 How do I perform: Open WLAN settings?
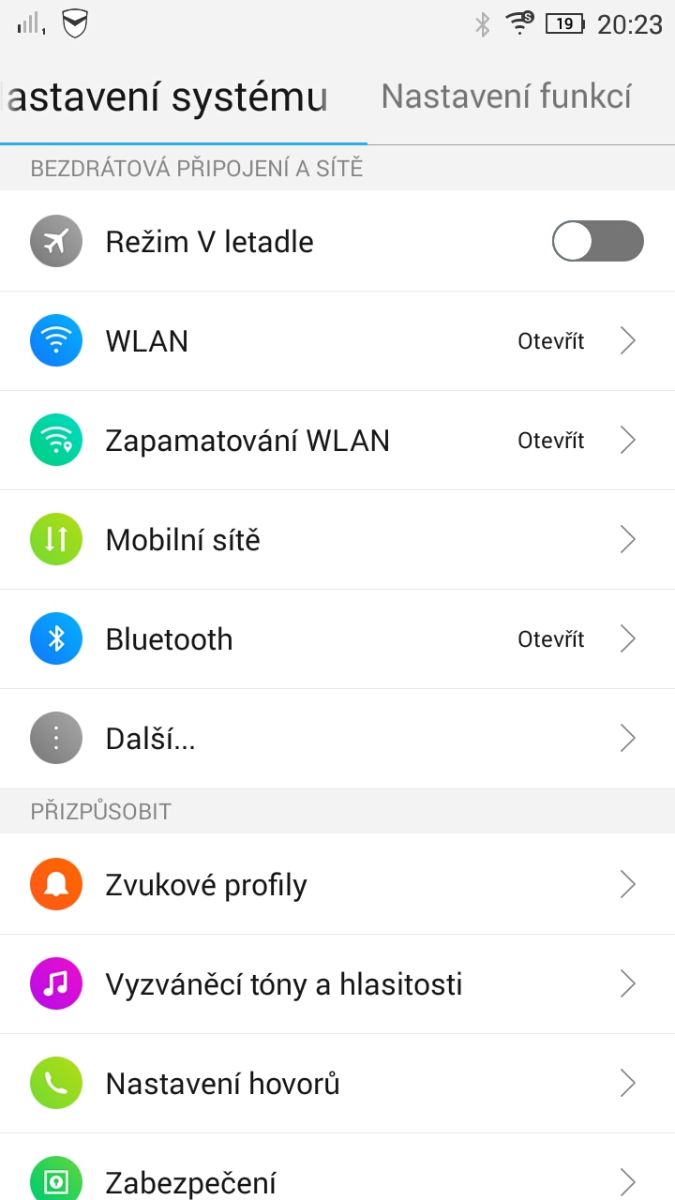pos(337,341)
